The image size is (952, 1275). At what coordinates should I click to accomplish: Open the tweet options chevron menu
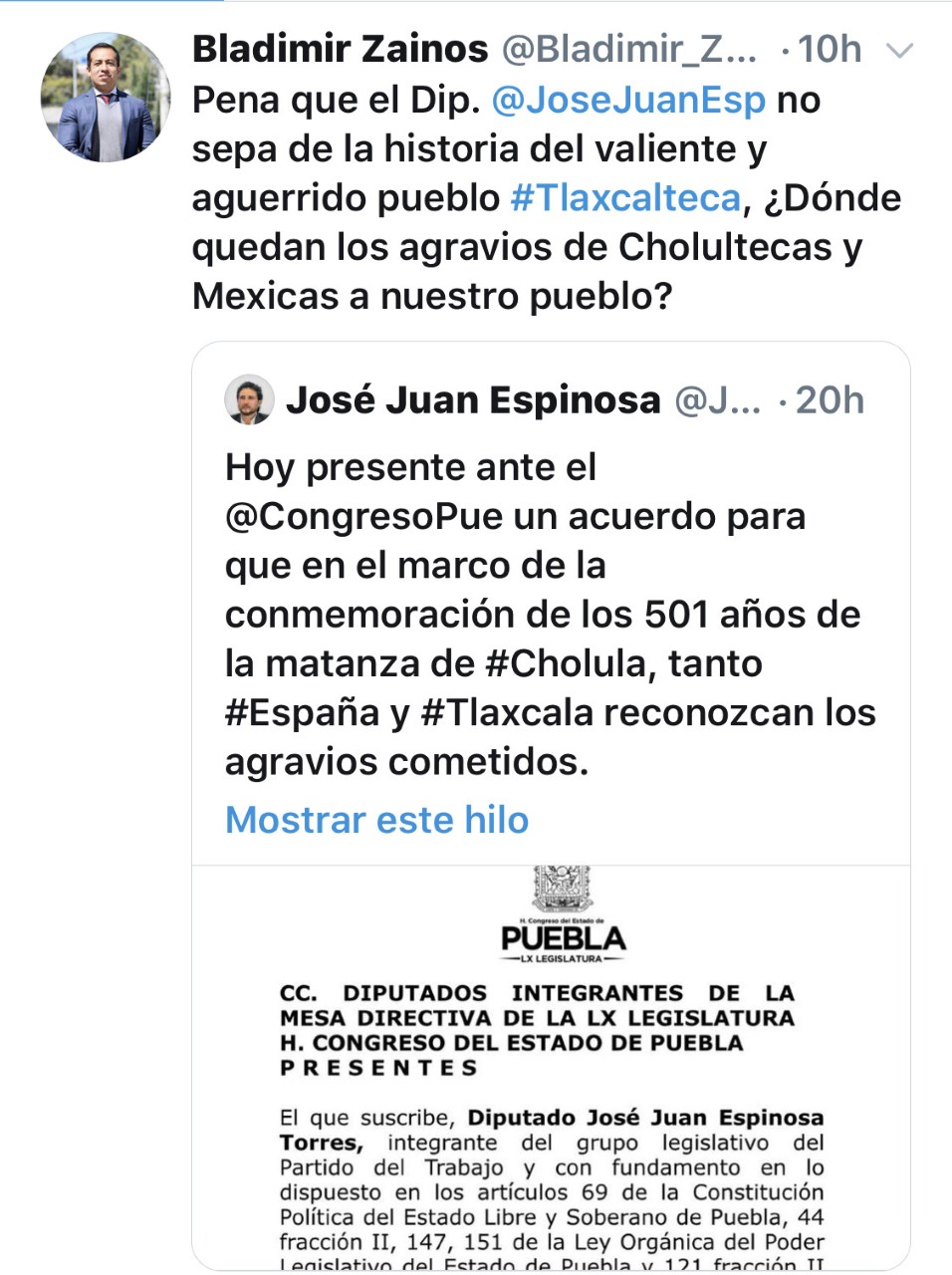point(899,51)
